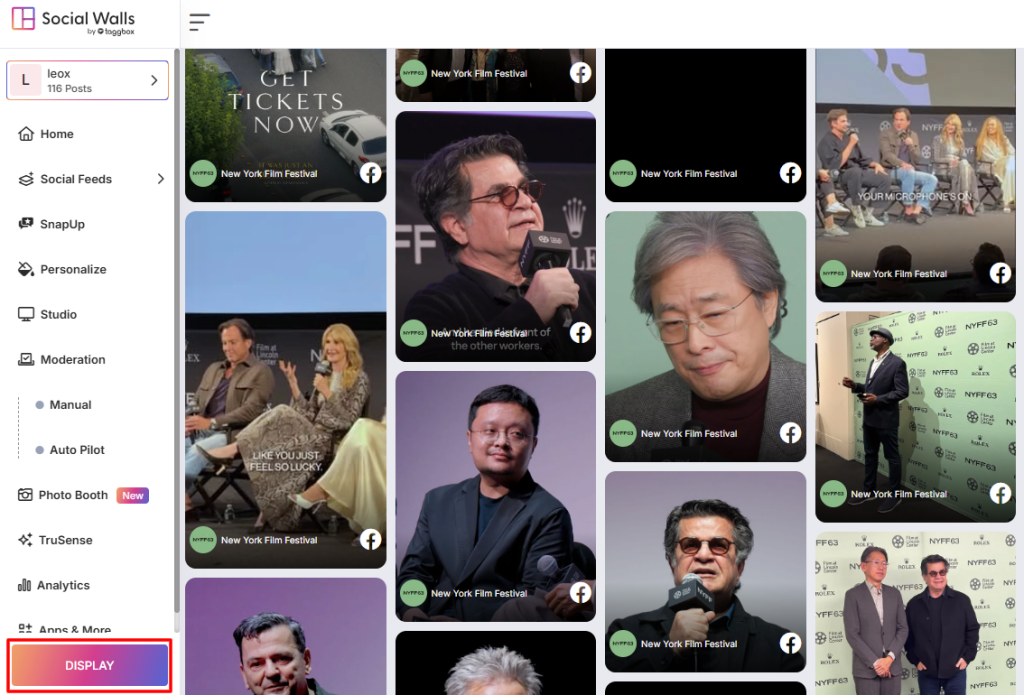Open the post of man at NYFF63 backdrop

click(914, 416)
